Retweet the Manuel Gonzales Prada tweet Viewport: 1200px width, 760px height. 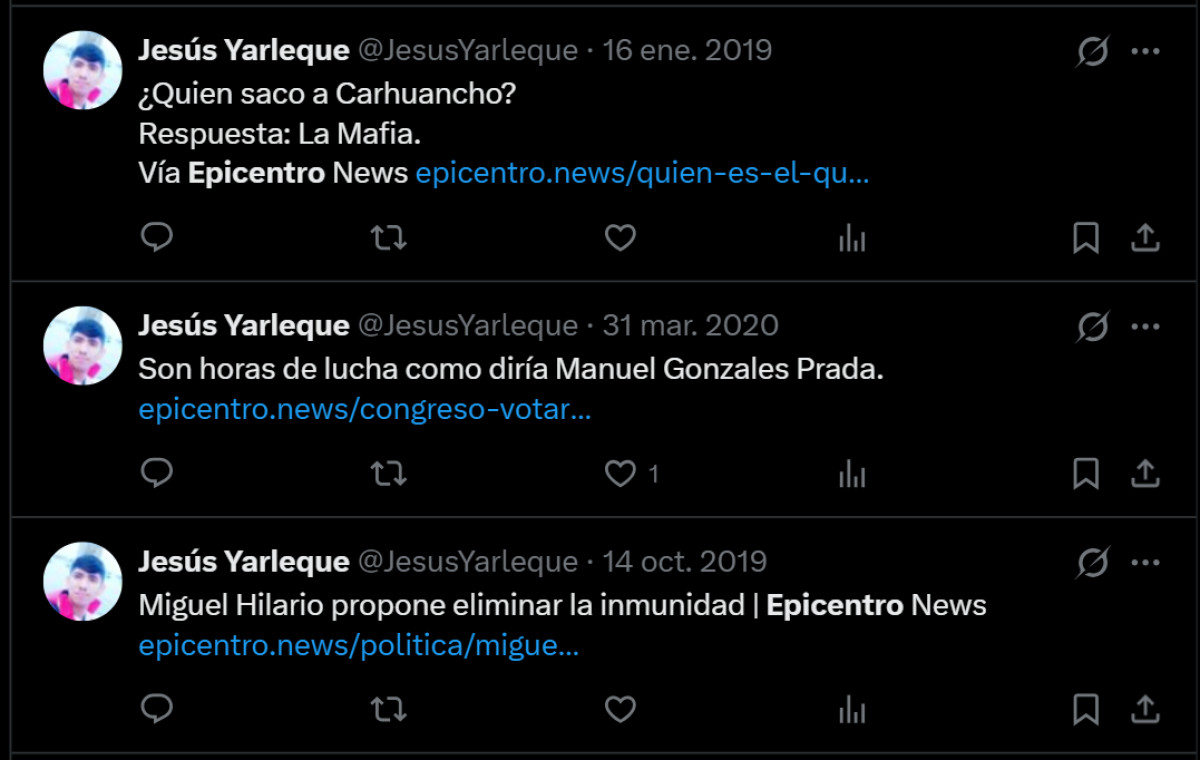coord(388,473)
